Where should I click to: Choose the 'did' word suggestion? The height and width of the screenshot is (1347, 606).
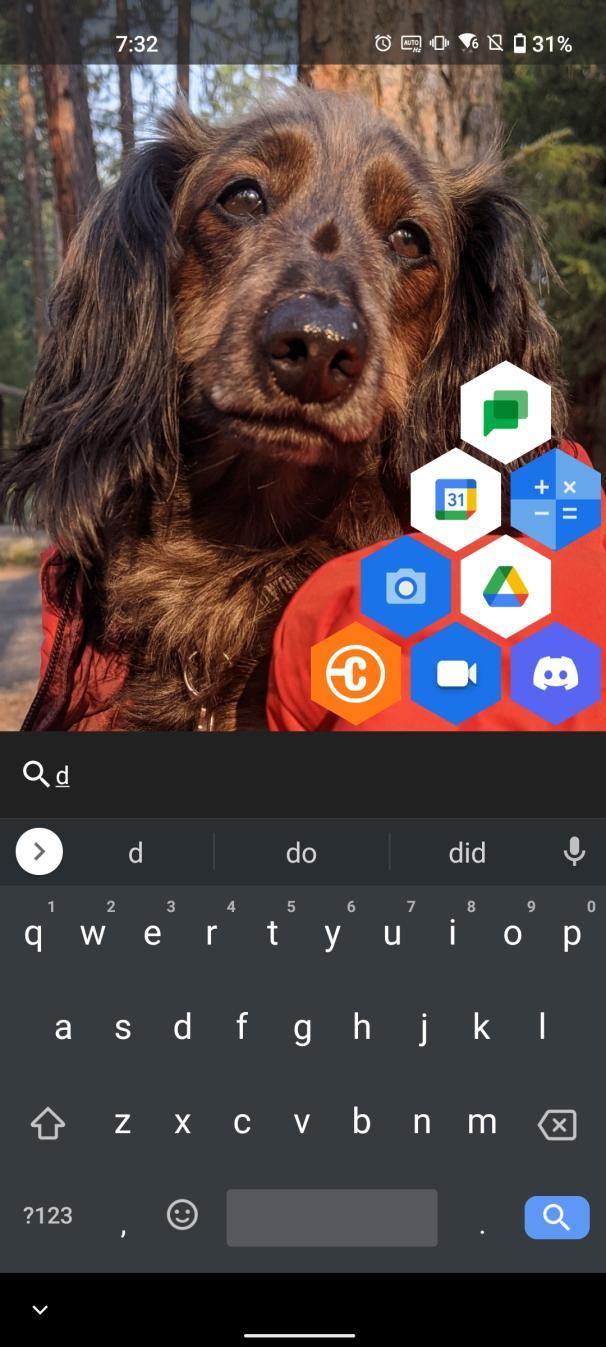pyautogui.click(x=467, y=852)
